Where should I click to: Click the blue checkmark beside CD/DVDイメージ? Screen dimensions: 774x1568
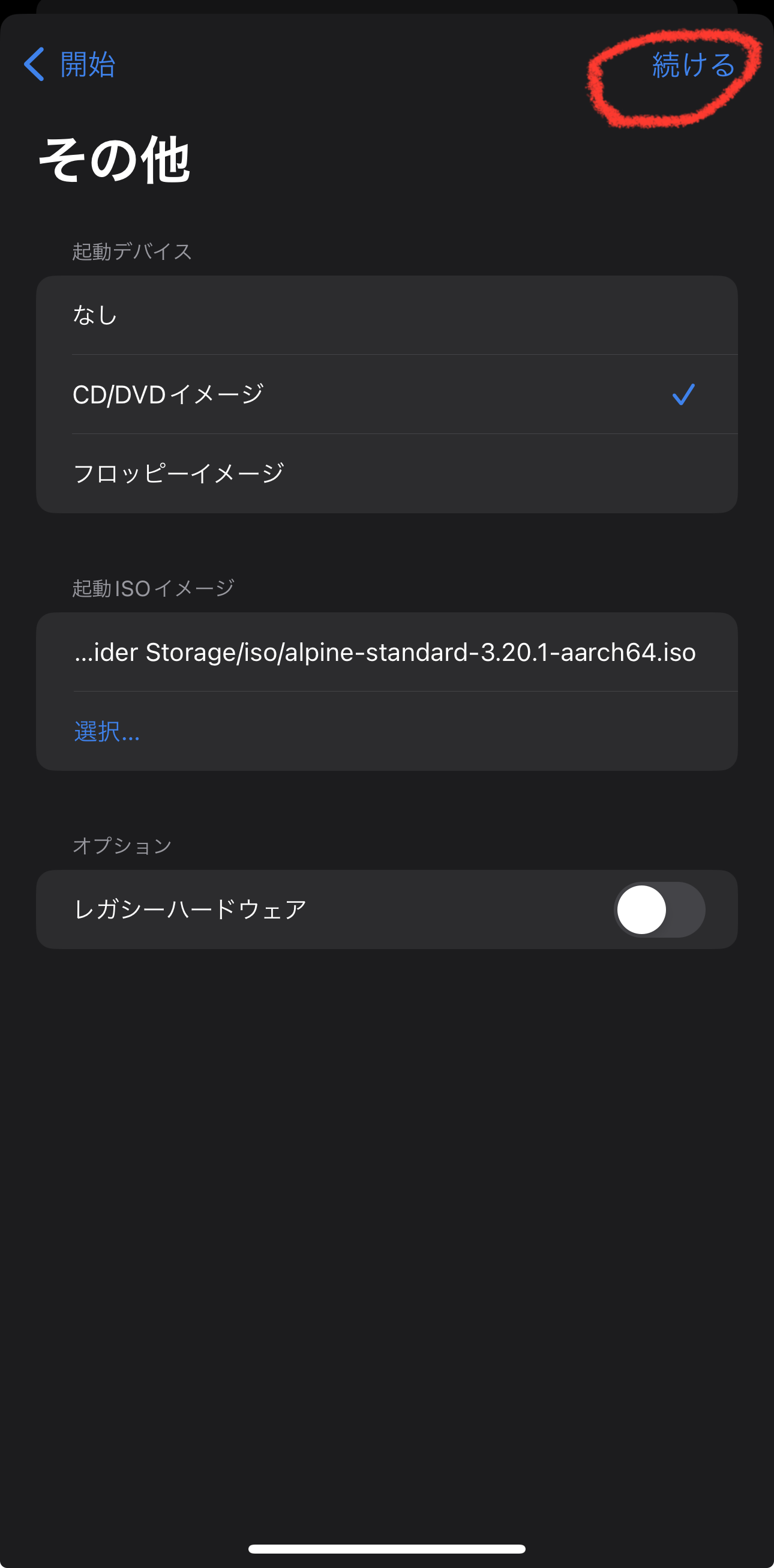click(683, 394)
